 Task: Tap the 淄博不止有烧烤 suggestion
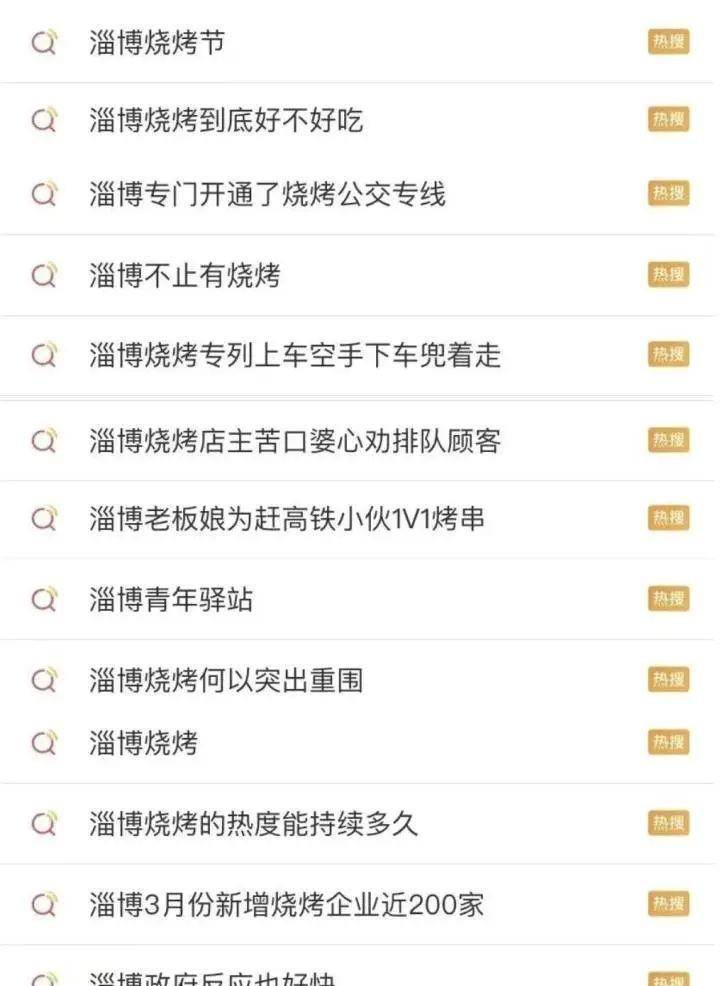tap(184, 275)
